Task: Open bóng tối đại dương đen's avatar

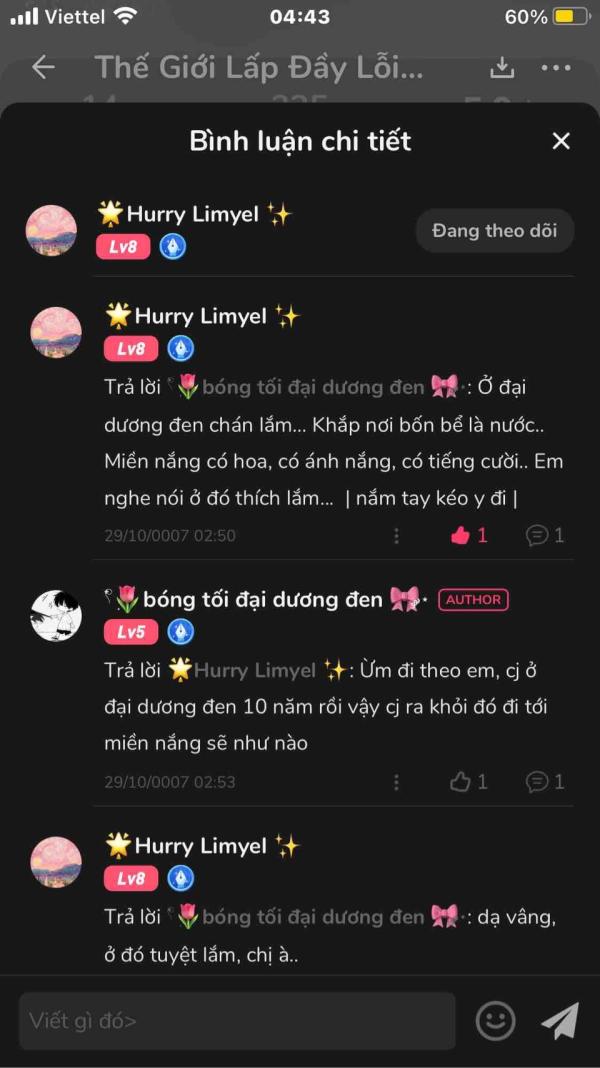Action: pos(56,615)
